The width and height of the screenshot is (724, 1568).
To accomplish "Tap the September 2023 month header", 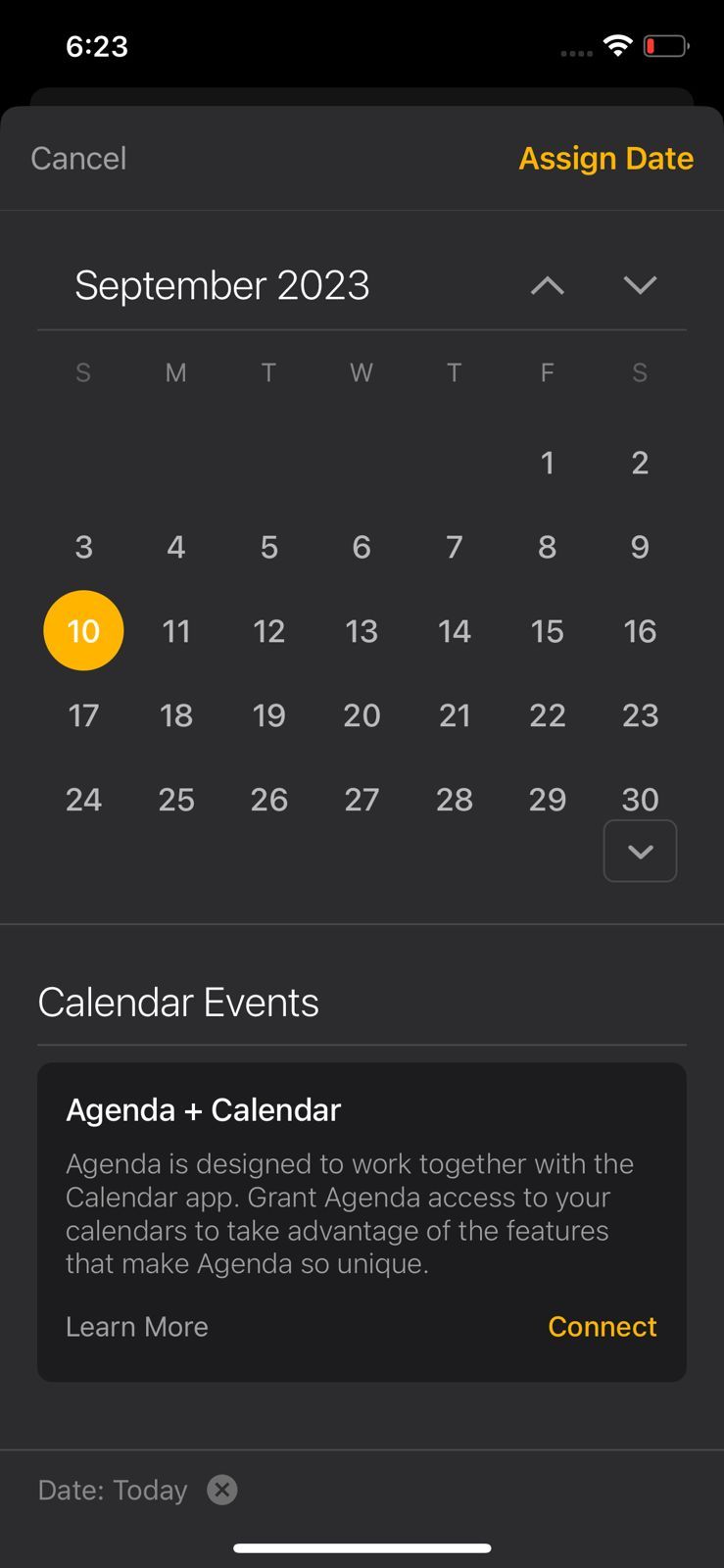I will coord(222,285).
